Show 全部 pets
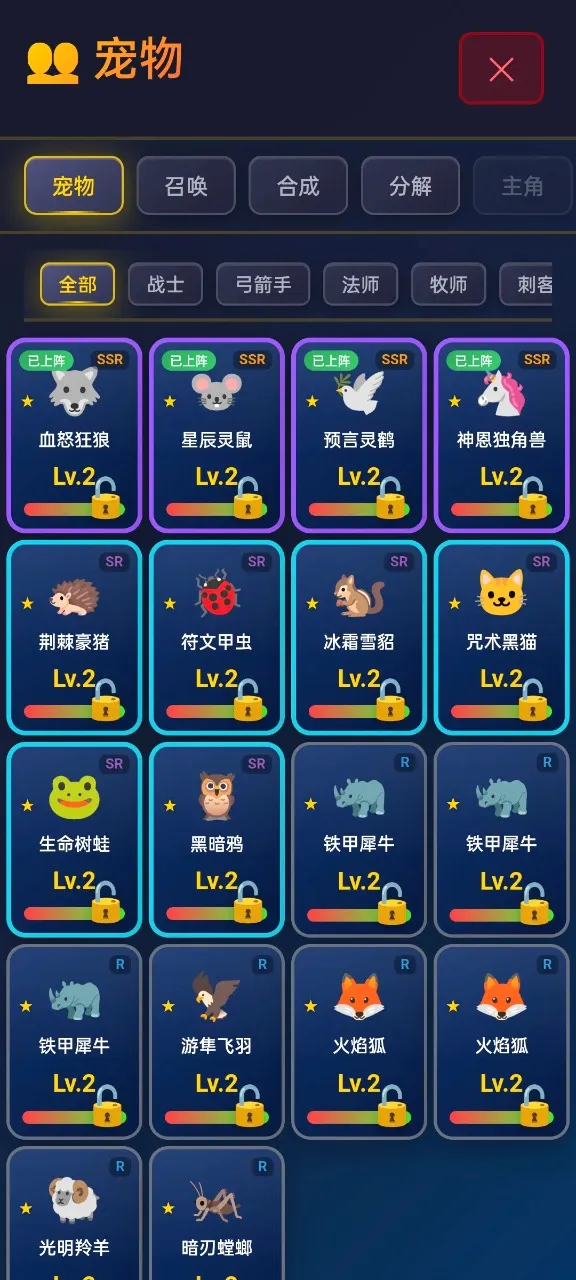This screenshot has height=1280, width=576. [x=77, y=284]
